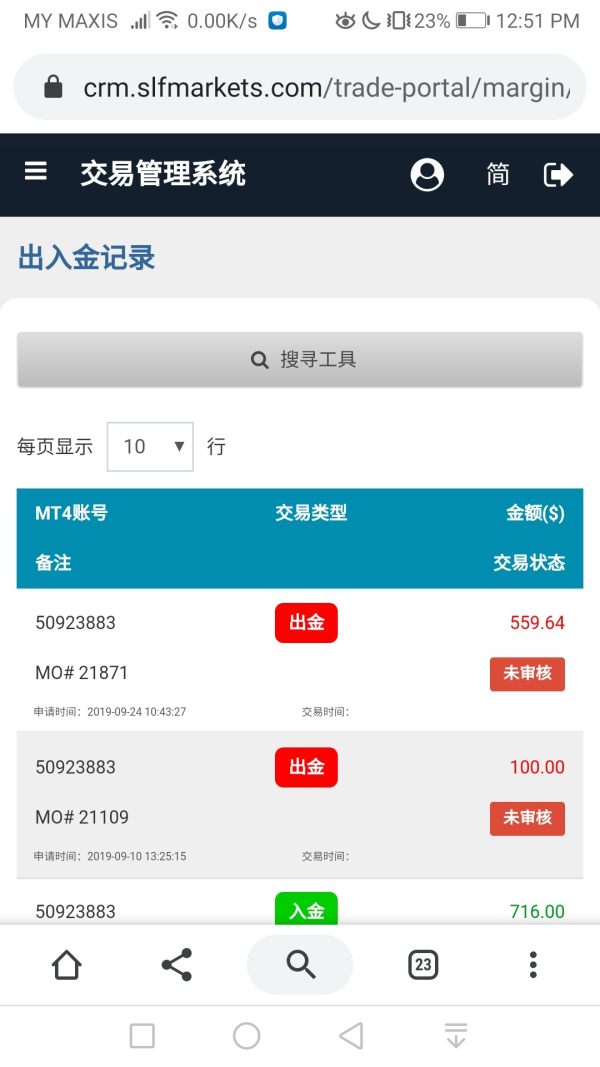Go back with the system back button
600x1067 pixels.
[x=351, y=1036]
